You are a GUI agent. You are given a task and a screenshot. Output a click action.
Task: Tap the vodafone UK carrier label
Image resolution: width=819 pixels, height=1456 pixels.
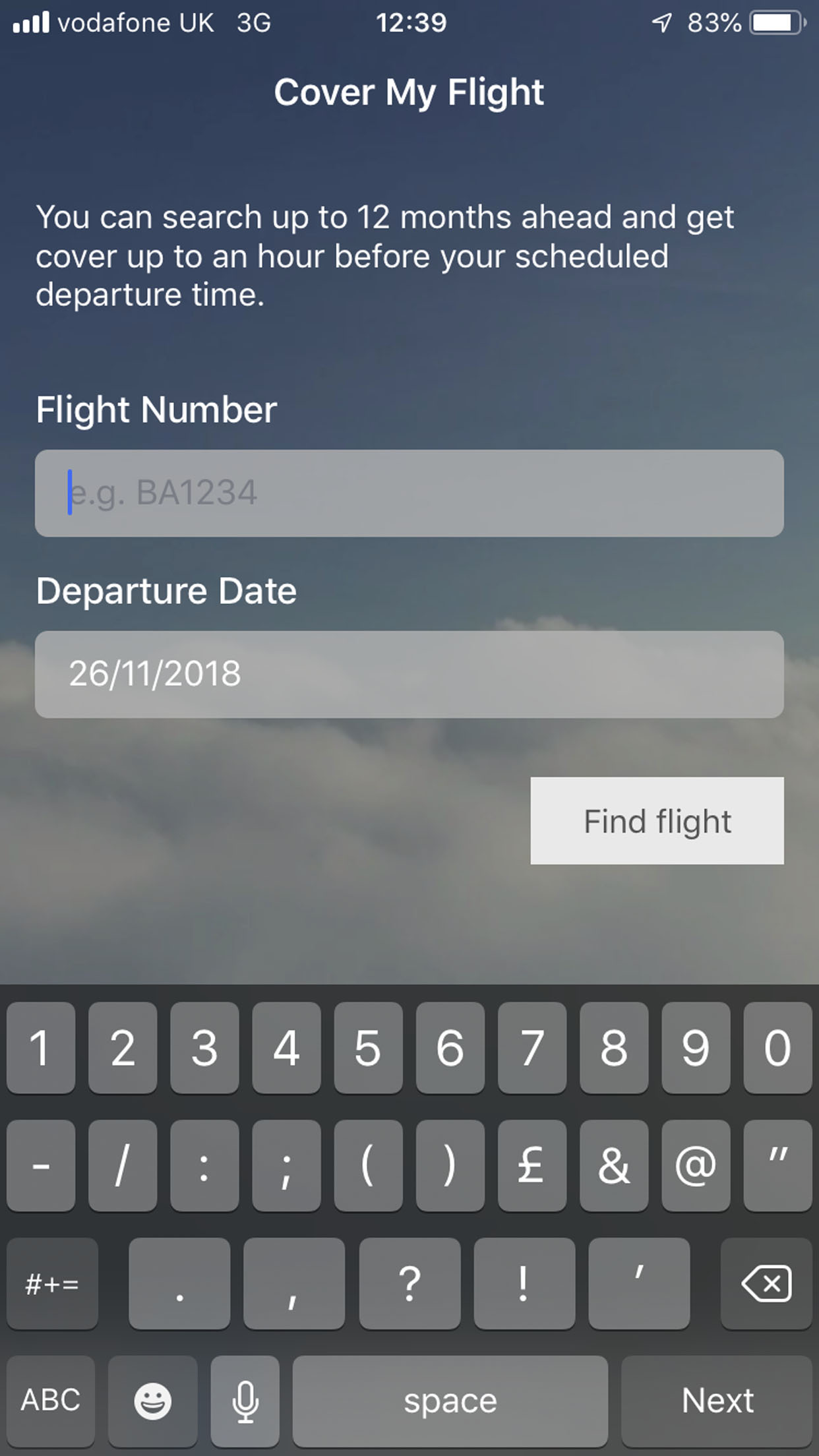pos(135,22)
